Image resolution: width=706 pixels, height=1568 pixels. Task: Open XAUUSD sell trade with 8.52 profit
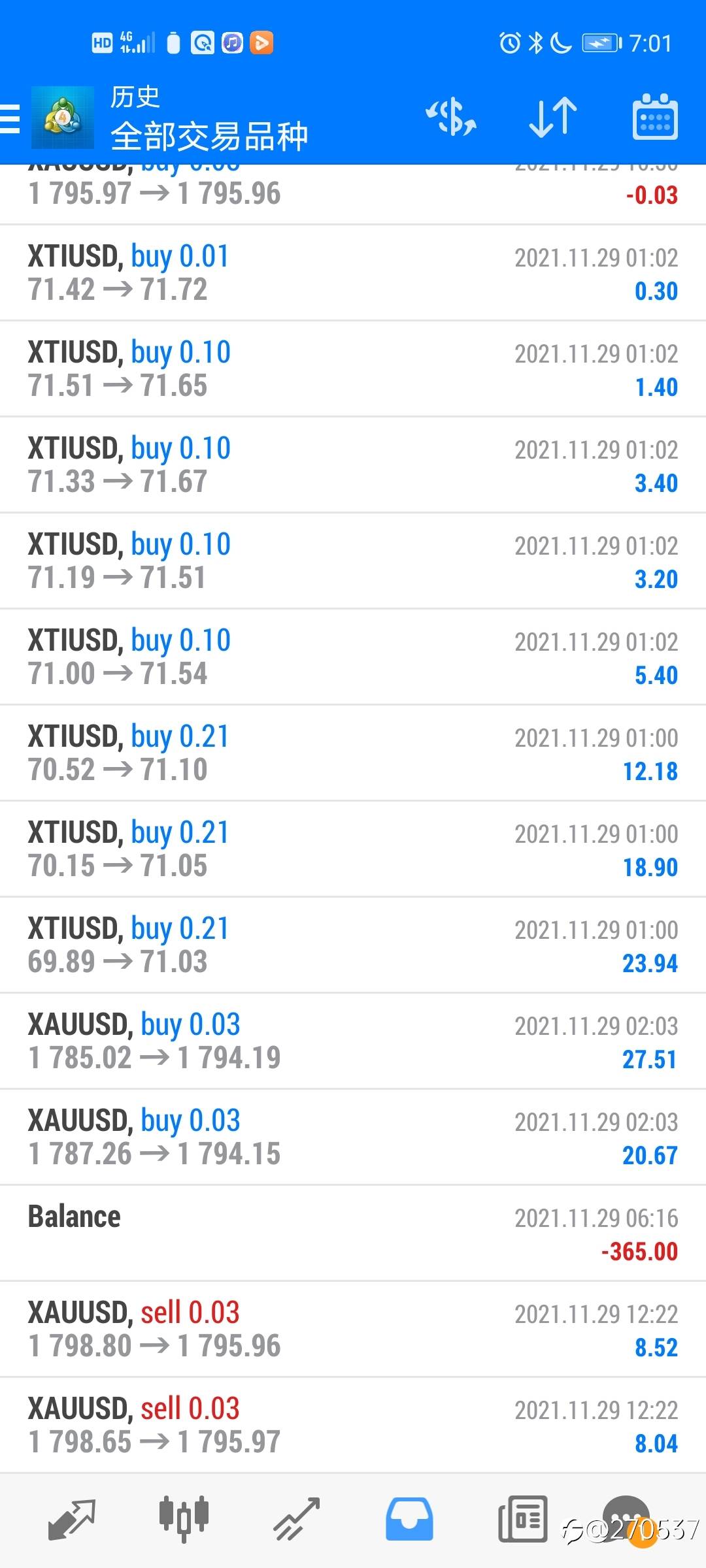(x=353, y=1330)
